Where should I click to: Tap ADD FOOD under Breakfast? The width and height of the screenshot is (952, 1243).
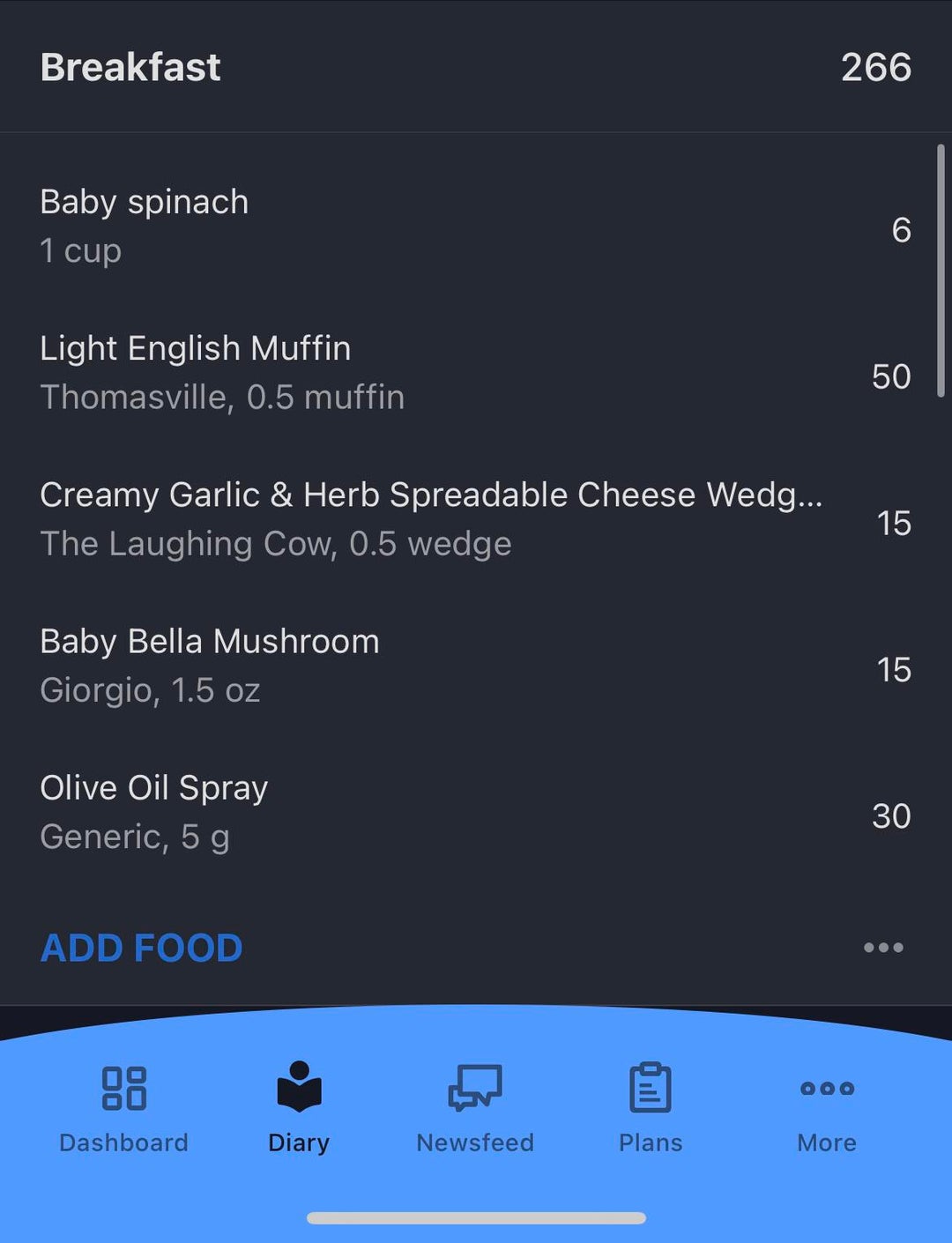pos(142,948)
